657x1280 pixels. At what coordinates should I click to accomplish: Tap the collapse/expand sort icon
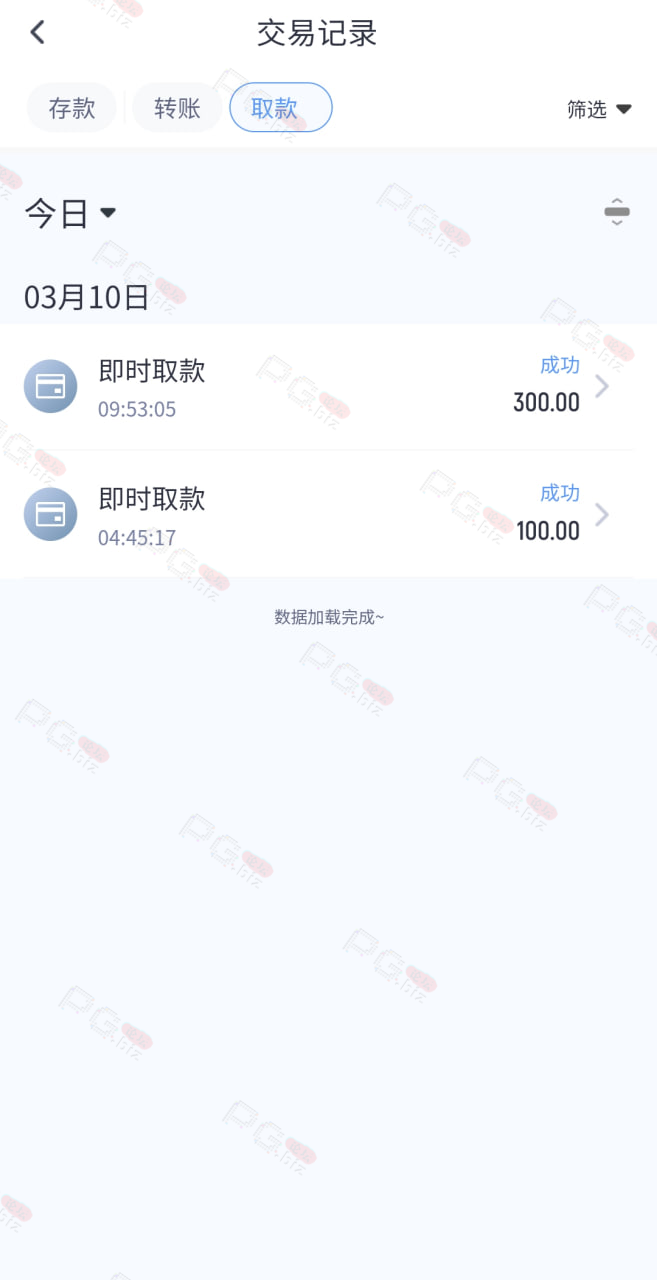click(617, 212)
